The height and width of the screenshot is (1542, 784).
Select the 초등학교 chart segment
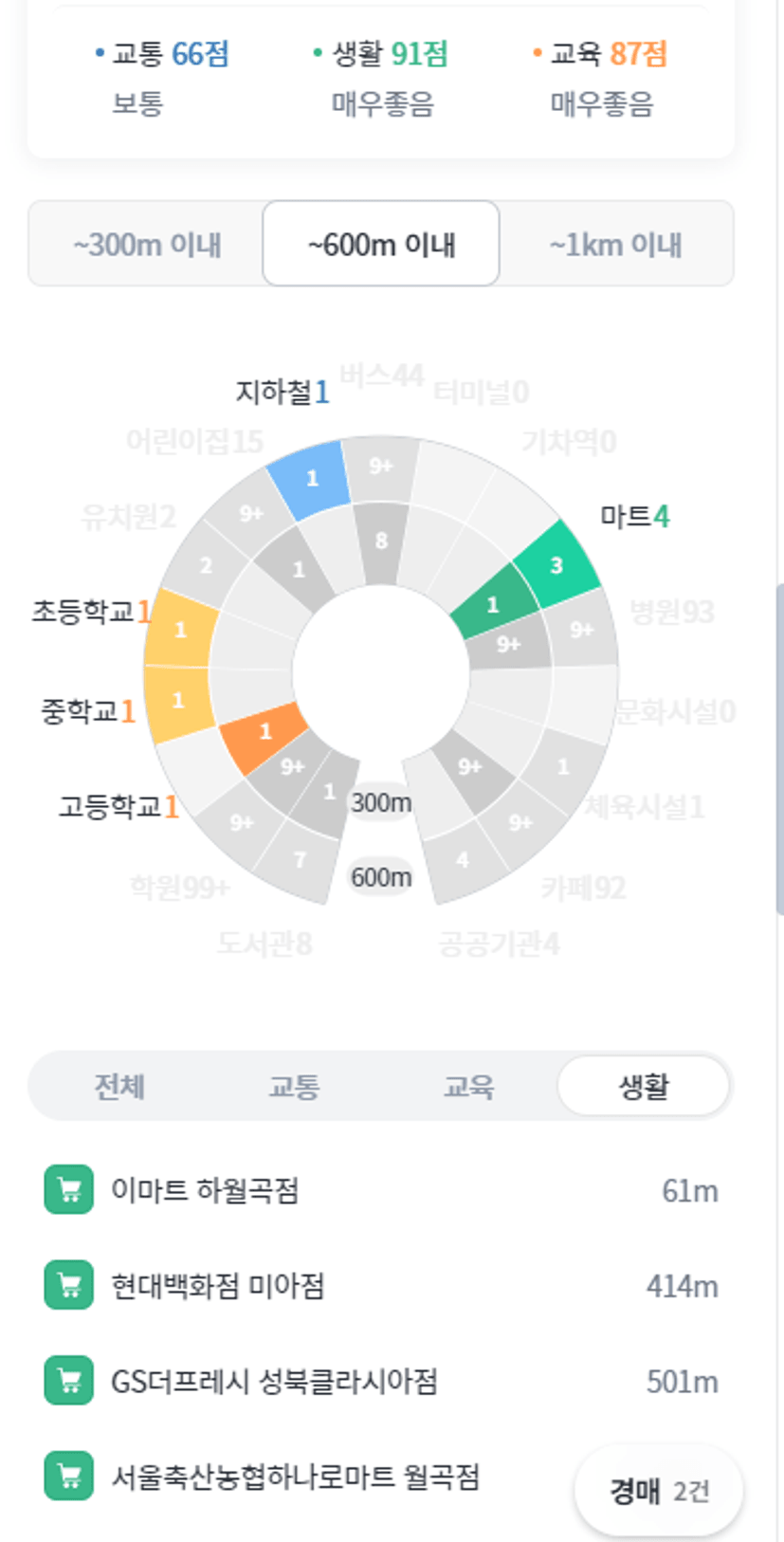pyautogui.click(x=180, y=629)
